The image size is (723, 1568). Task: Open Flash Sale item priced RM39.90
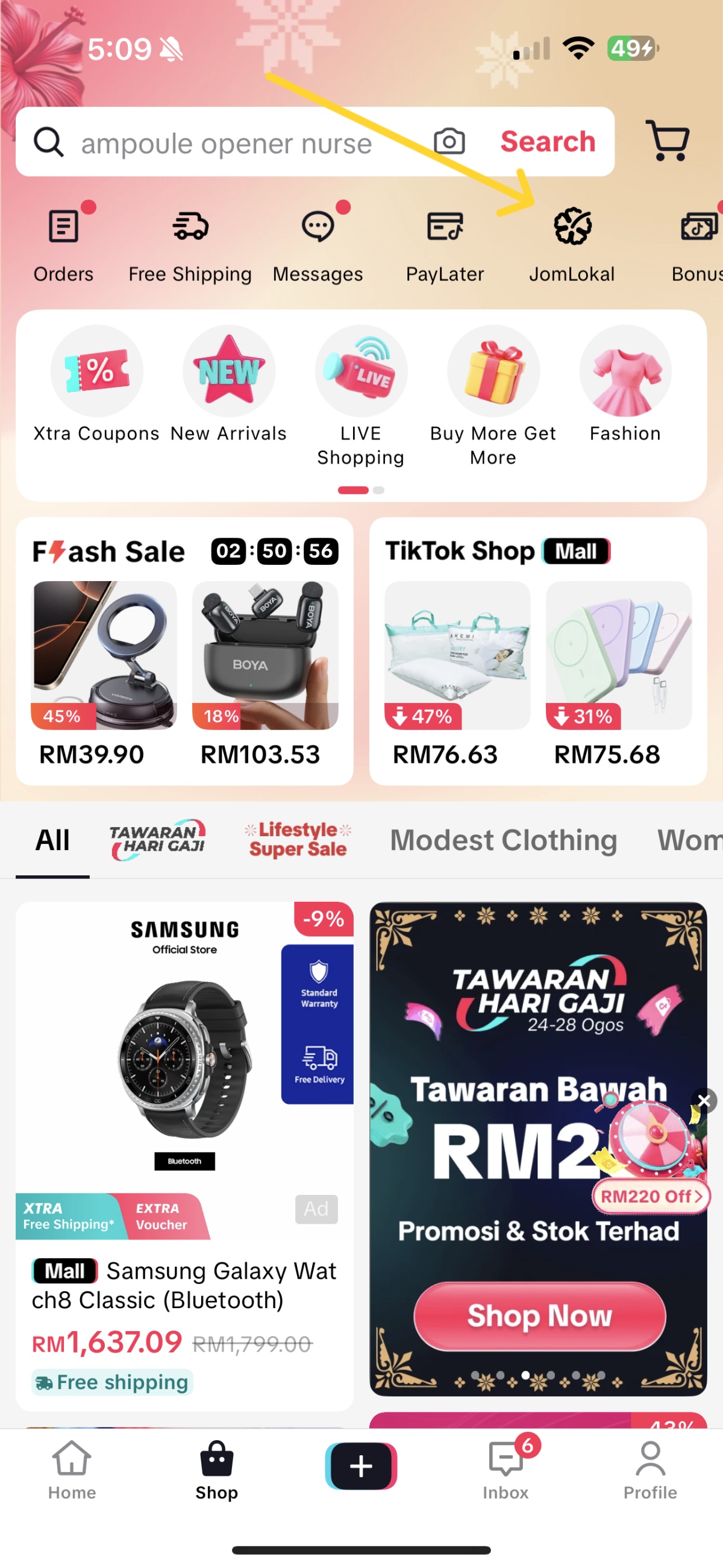pyautogui.click(x=105, y=673)
